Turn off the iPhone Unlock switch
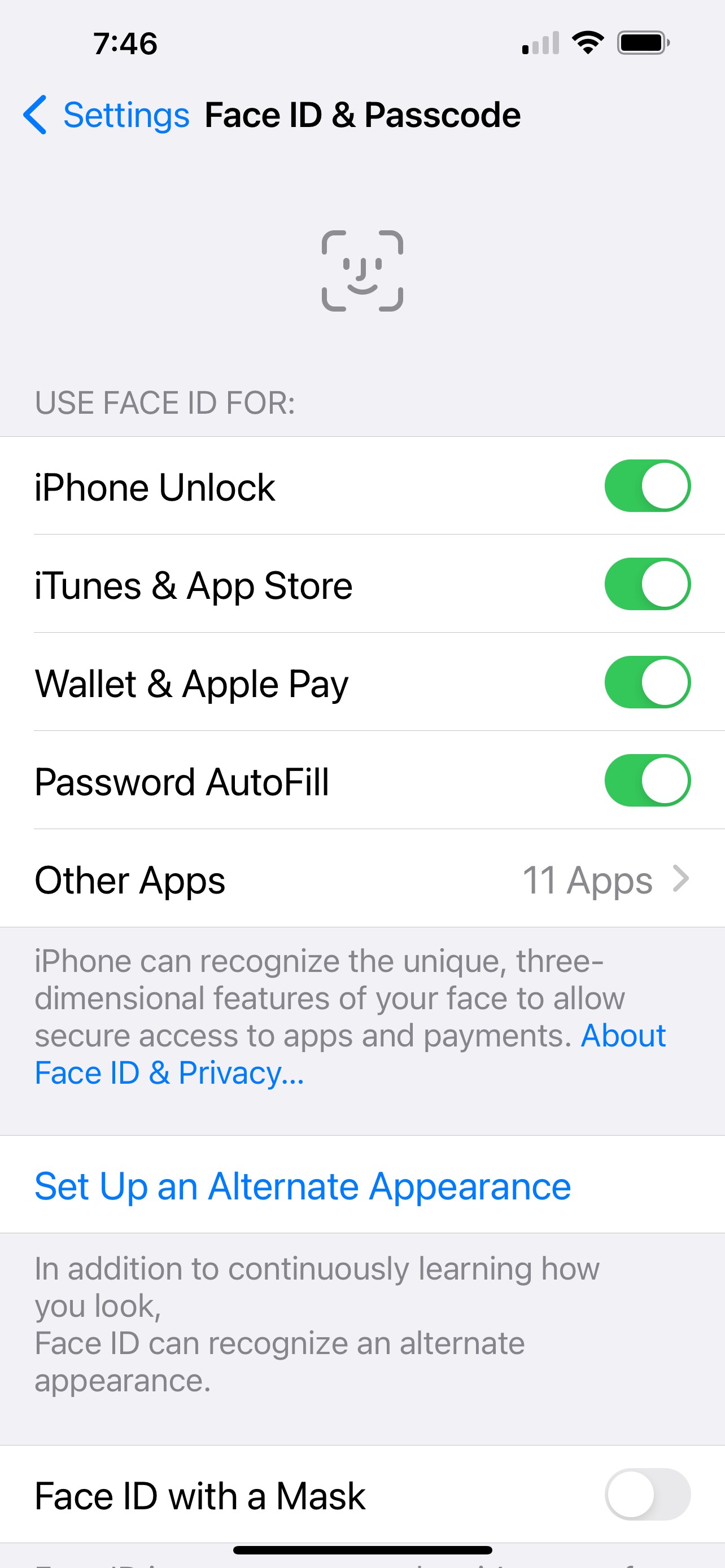The width and height of the screenshot is (725, 1568). point(647,486)
